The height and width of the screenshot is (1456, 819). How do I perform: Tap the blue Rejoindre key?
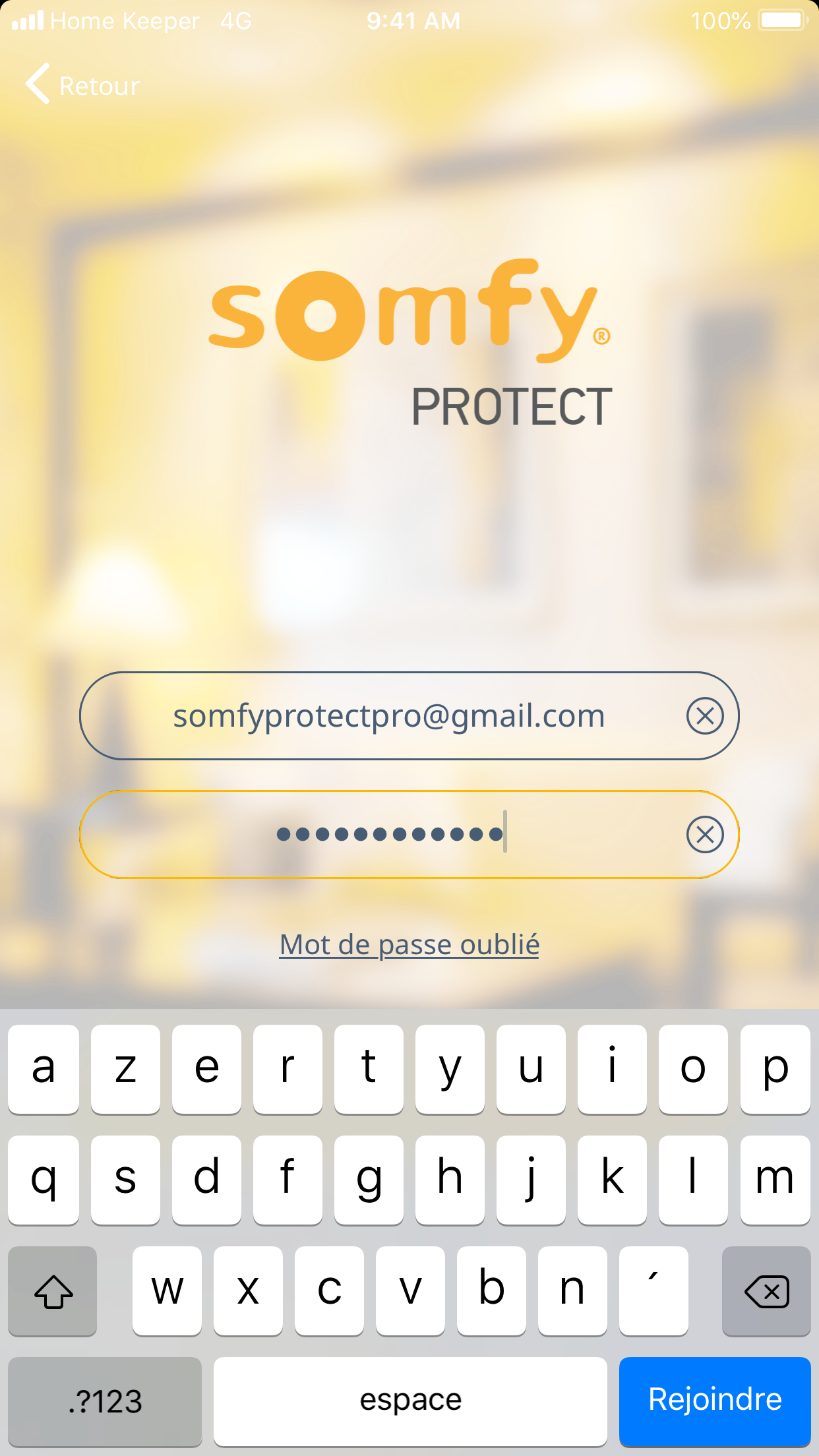tap(715, 1399)
